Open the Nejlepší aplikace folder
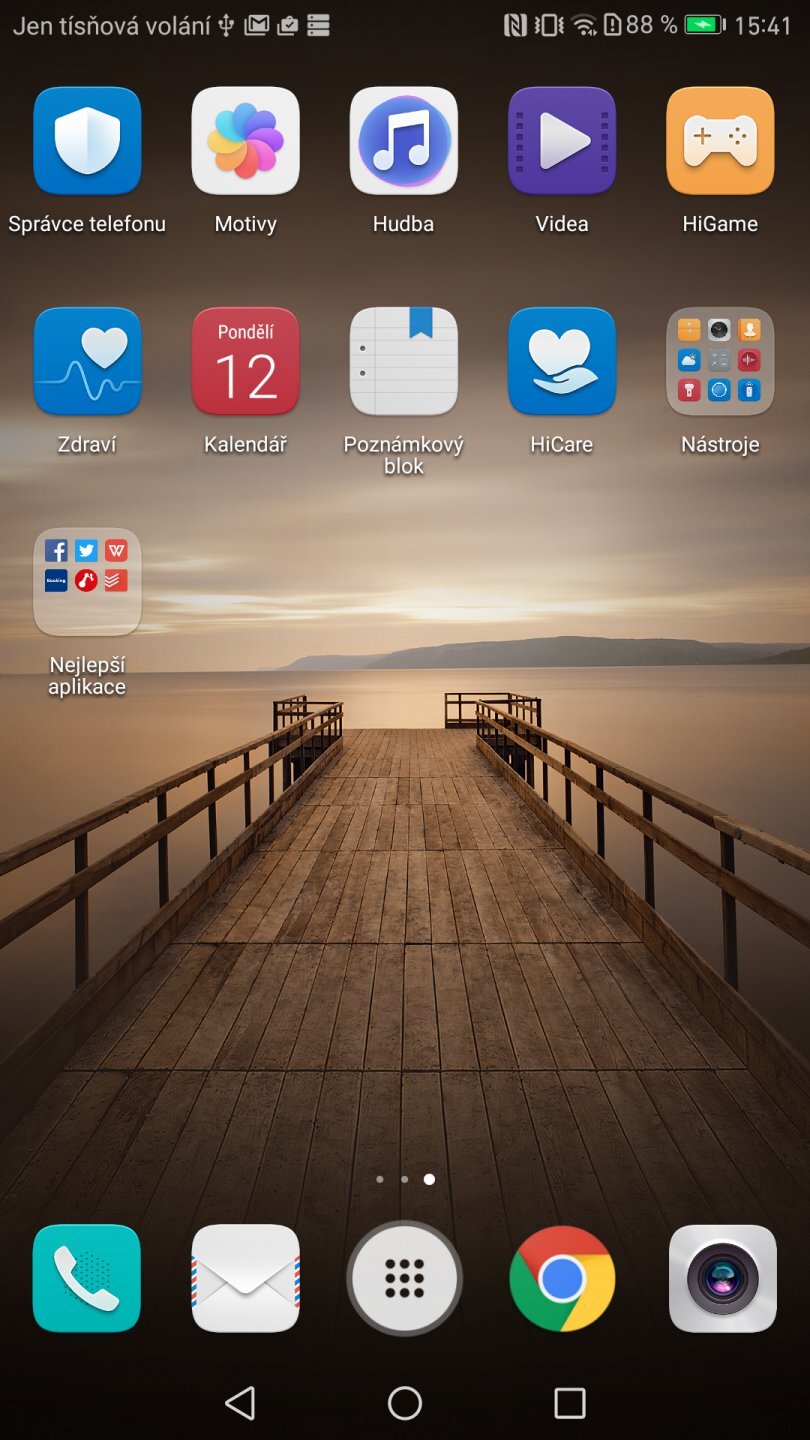Viewport: 810px width, 1440px height. pos(87,581)
